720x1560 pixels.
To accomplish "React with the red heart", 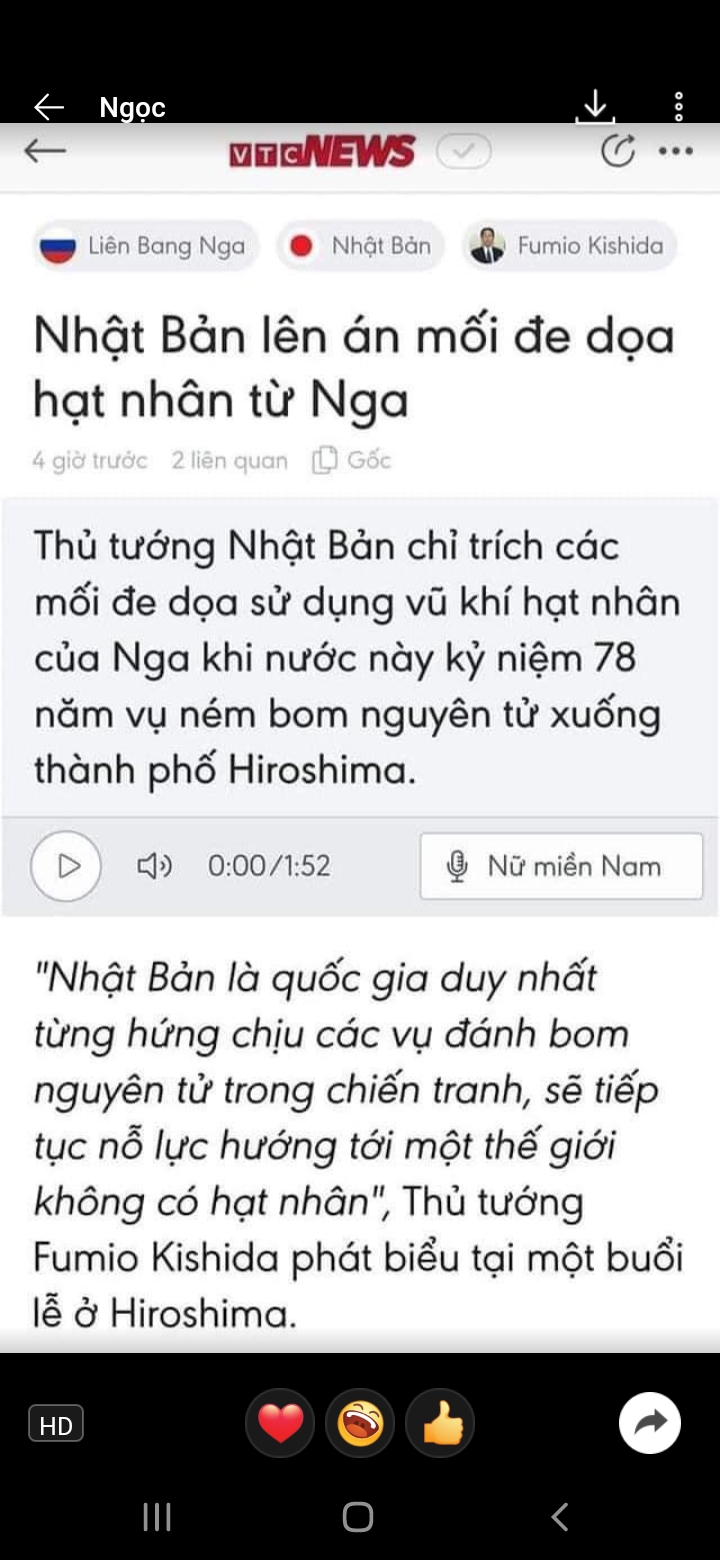I will [280, 1423].
